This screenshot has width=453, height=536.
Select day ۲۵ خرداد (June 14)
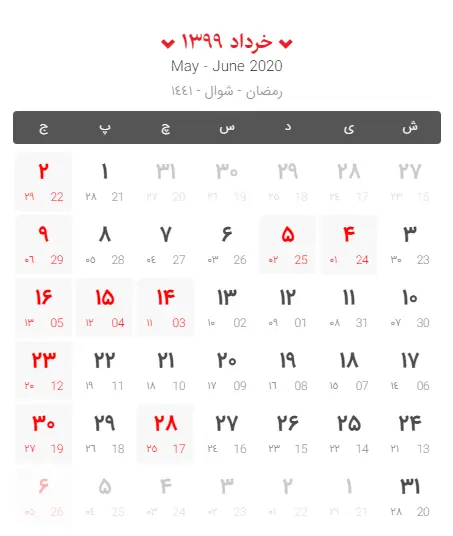(x=349, y=433)
